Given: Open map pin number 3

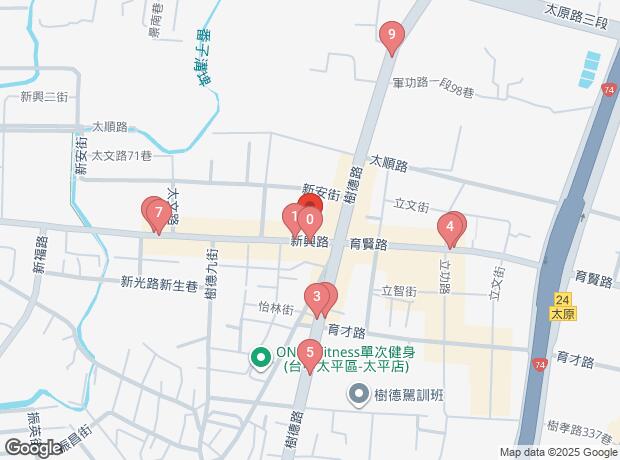Looking at the screenshot, I should pos(317,296).
